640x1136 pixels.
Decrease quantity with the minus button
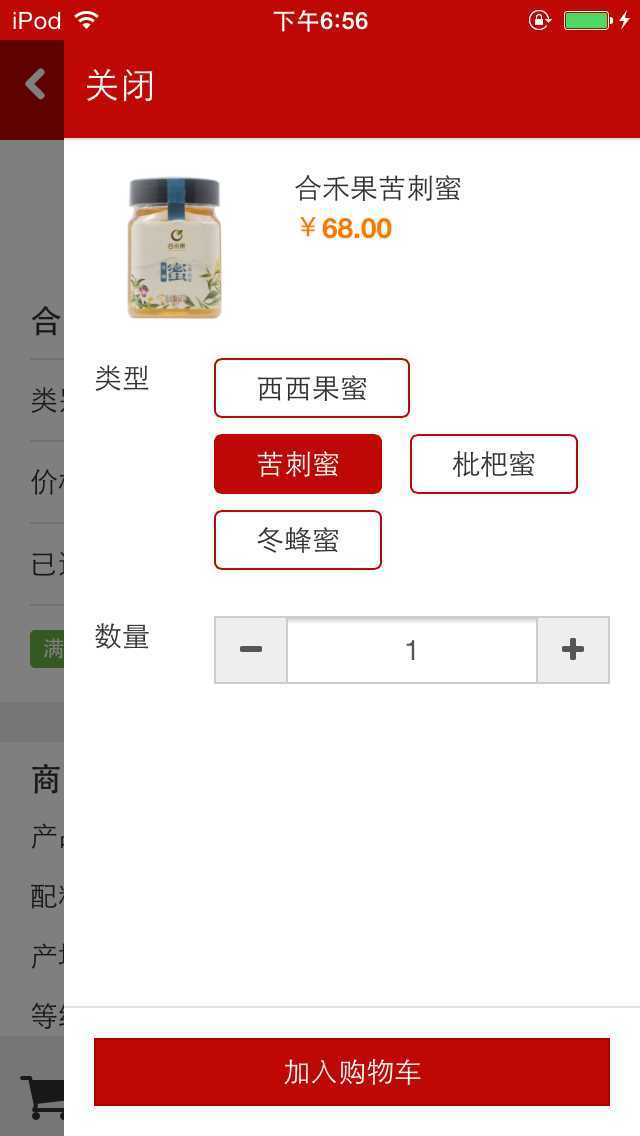[251, 650]
